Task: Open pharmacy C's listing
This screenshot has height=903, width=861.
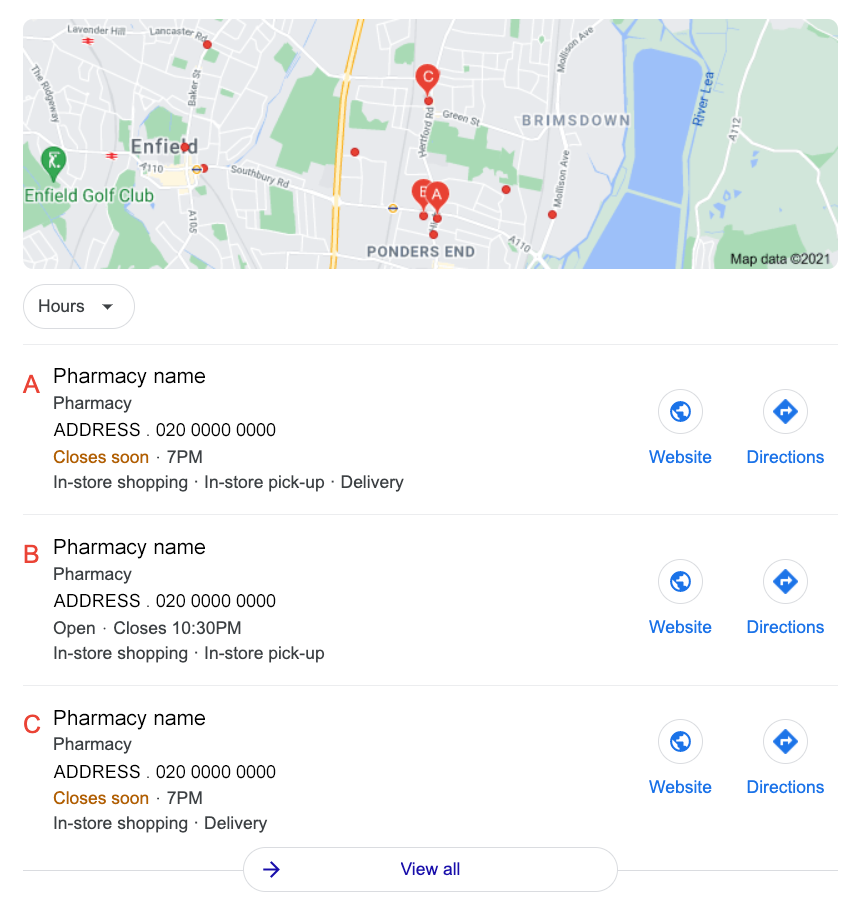Action: 129,718
